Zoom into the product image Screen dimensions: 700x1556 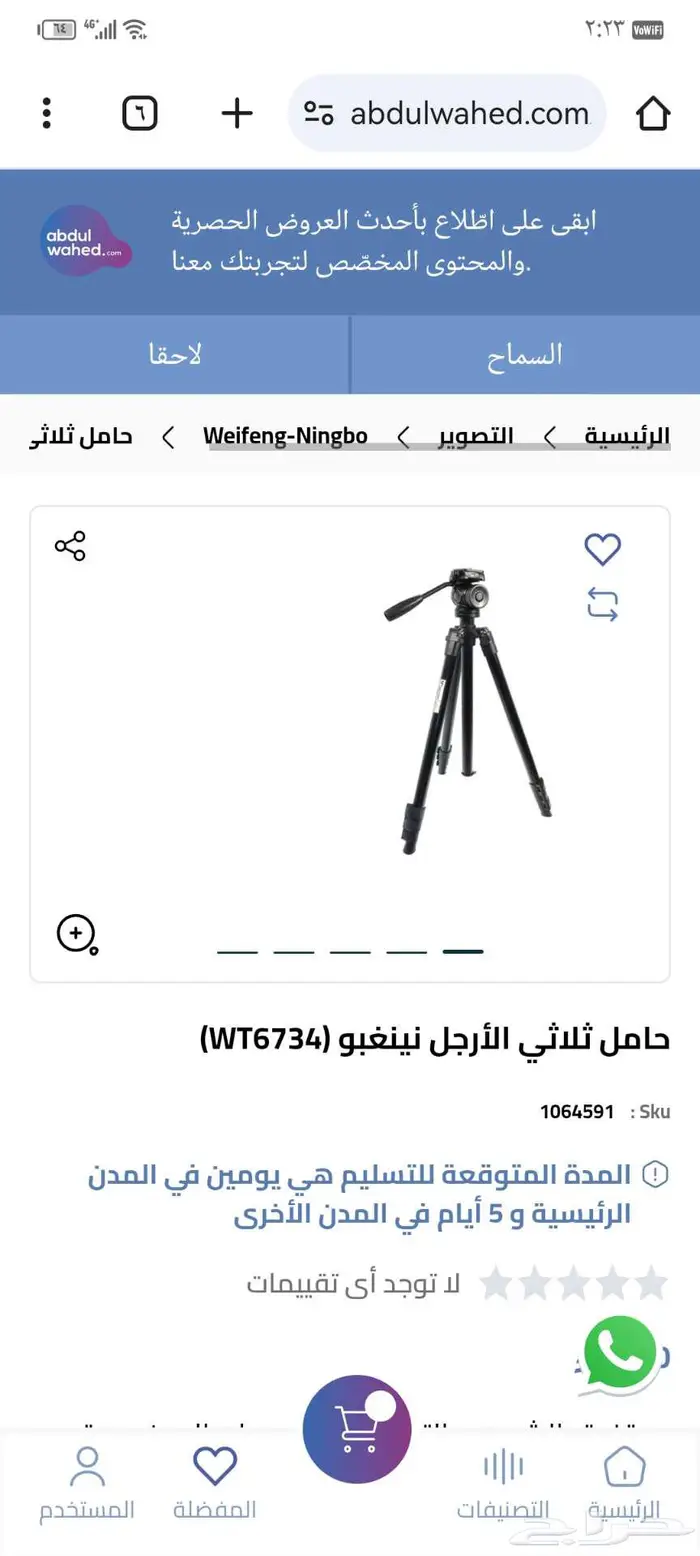tap(76, 934)
